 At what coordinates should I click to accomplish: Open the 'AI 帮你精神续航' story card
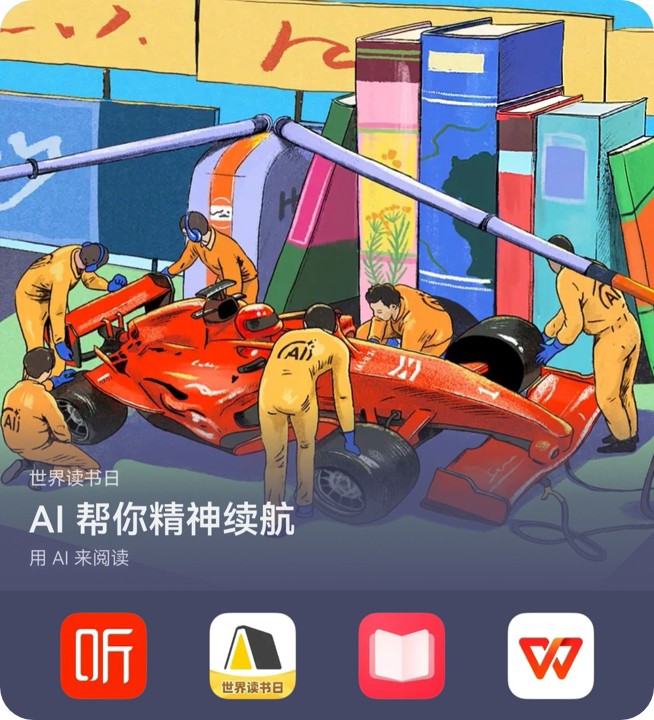point(327,300)
